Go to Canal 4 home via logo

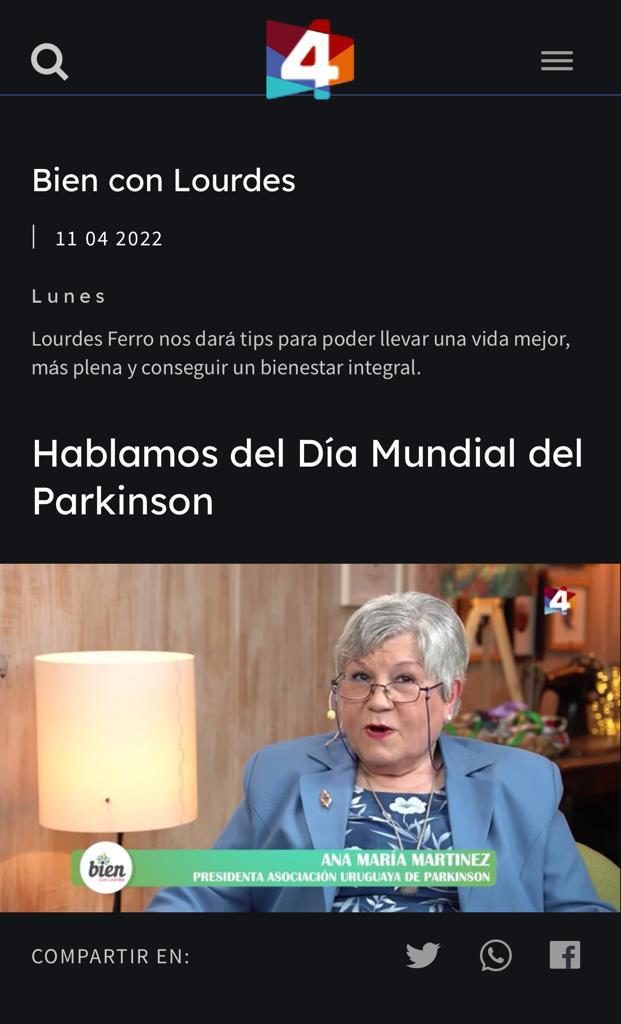point(310,59)
